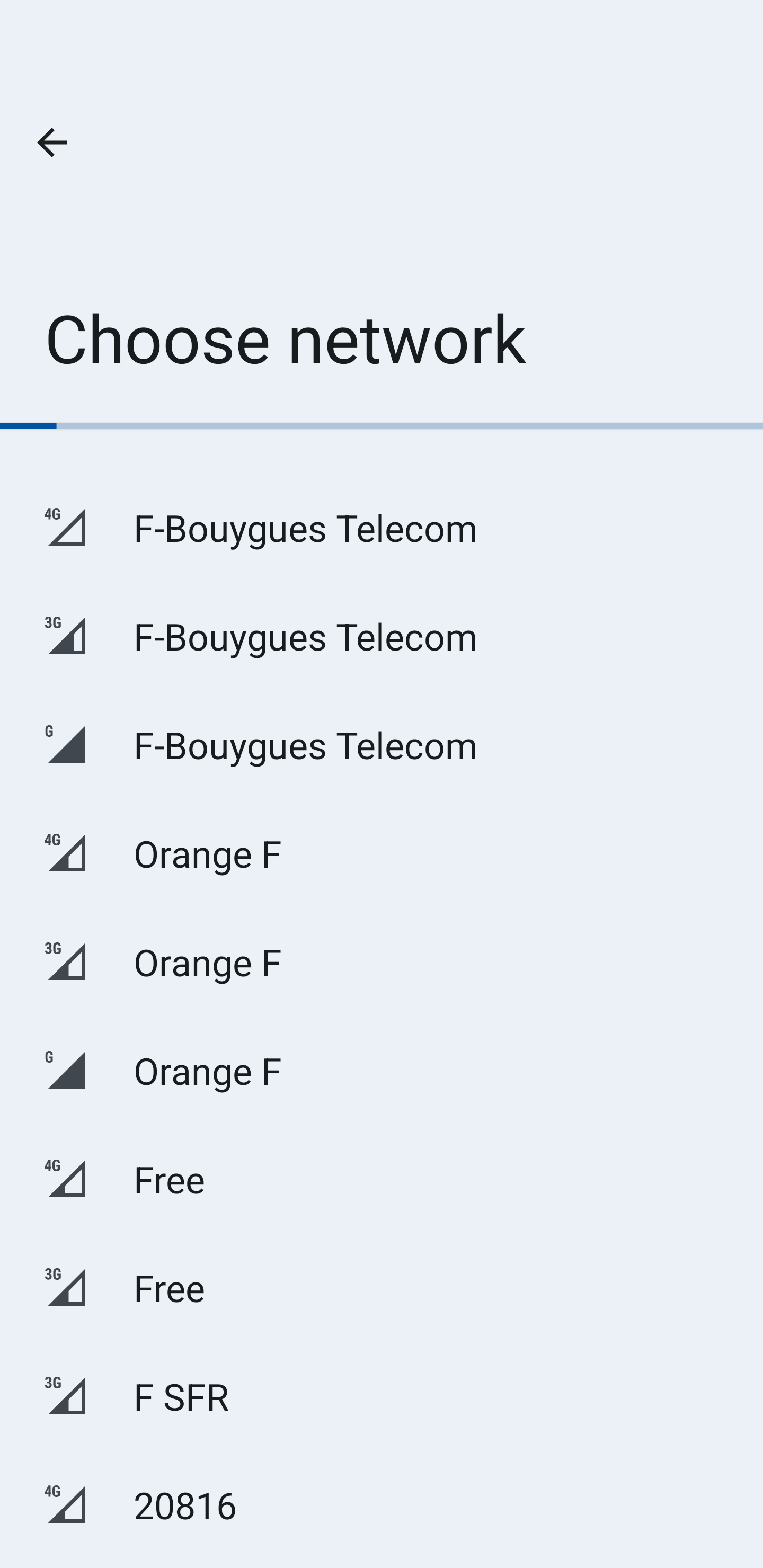
Task: Pick the 3G Free network
Action: click(381, 1288)
